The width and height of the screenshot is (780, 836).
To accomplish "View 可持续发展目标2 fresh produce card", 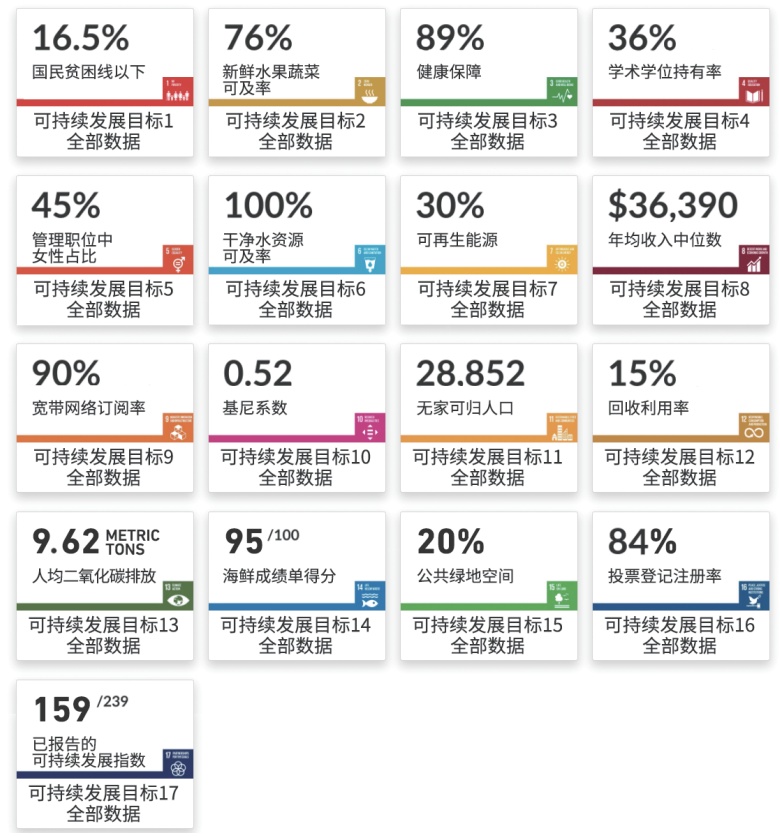I will point(296,131).
